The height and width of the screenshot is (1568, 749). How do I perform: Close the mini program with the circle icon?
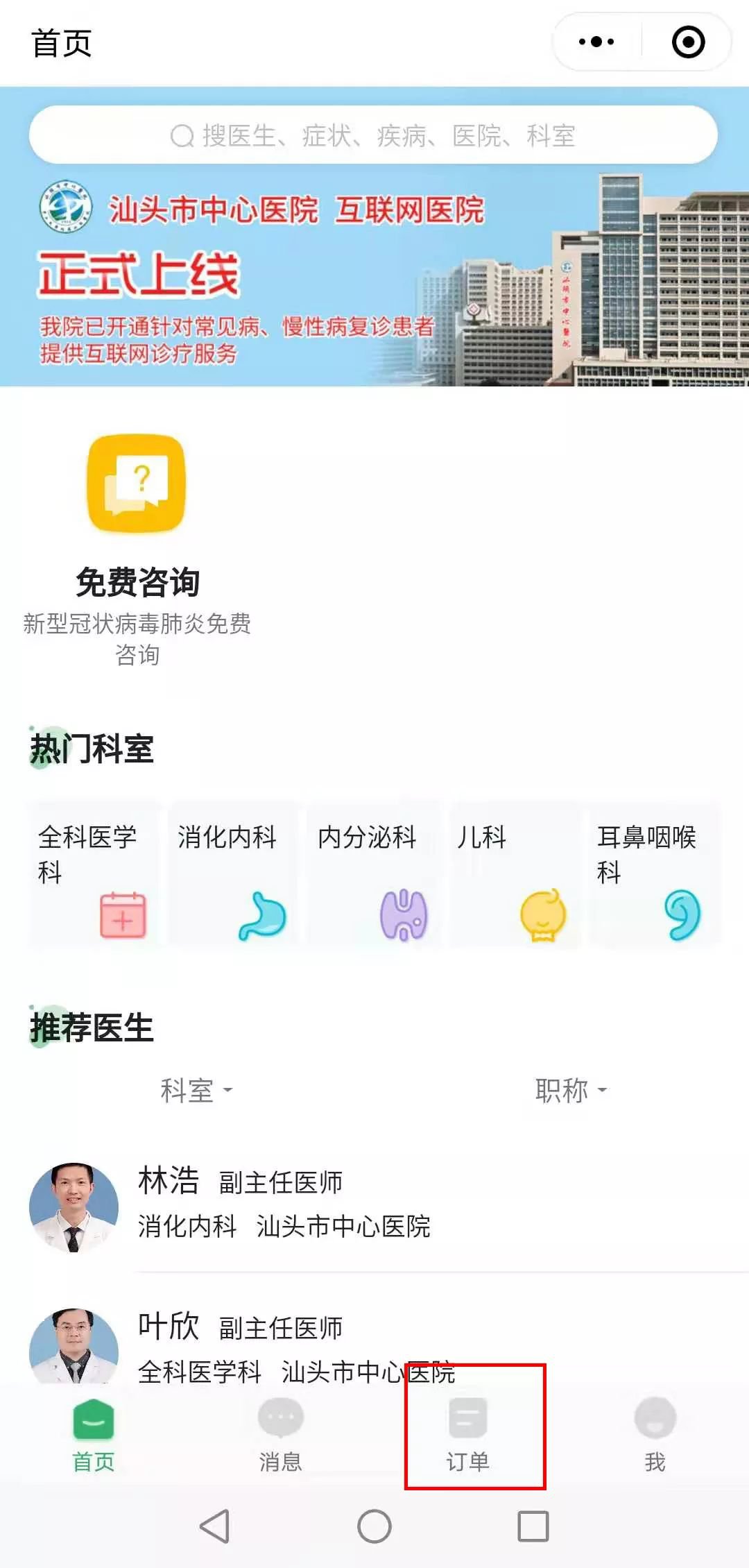(688, 42)
